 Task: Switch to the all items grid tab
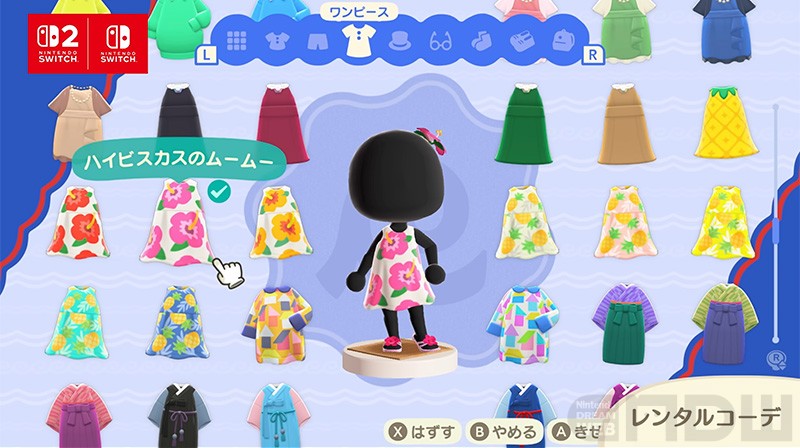tap(238, 42)
